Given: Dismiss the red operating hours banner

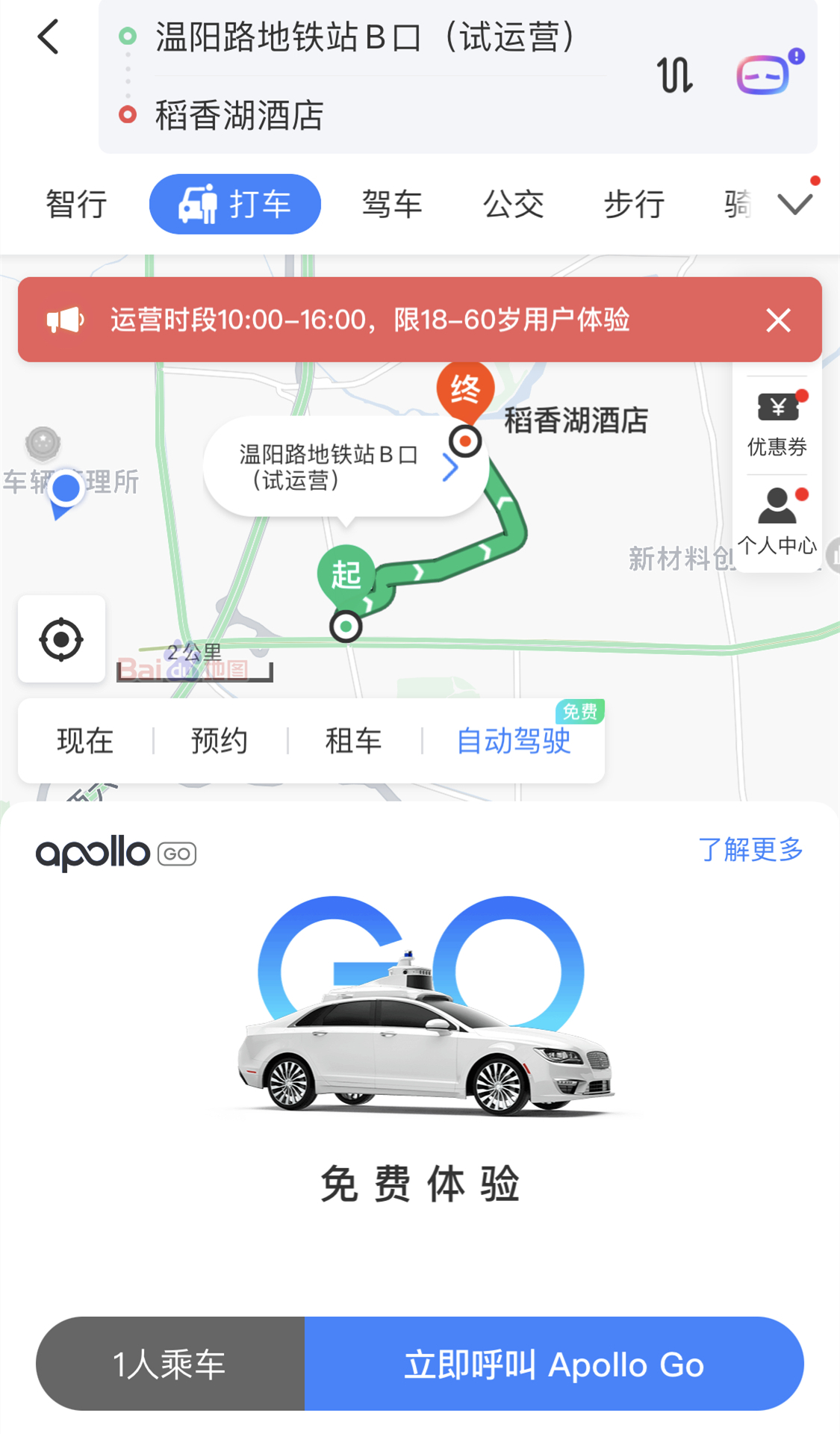Looking at the screenshot, I should click(x=778, y=320).
